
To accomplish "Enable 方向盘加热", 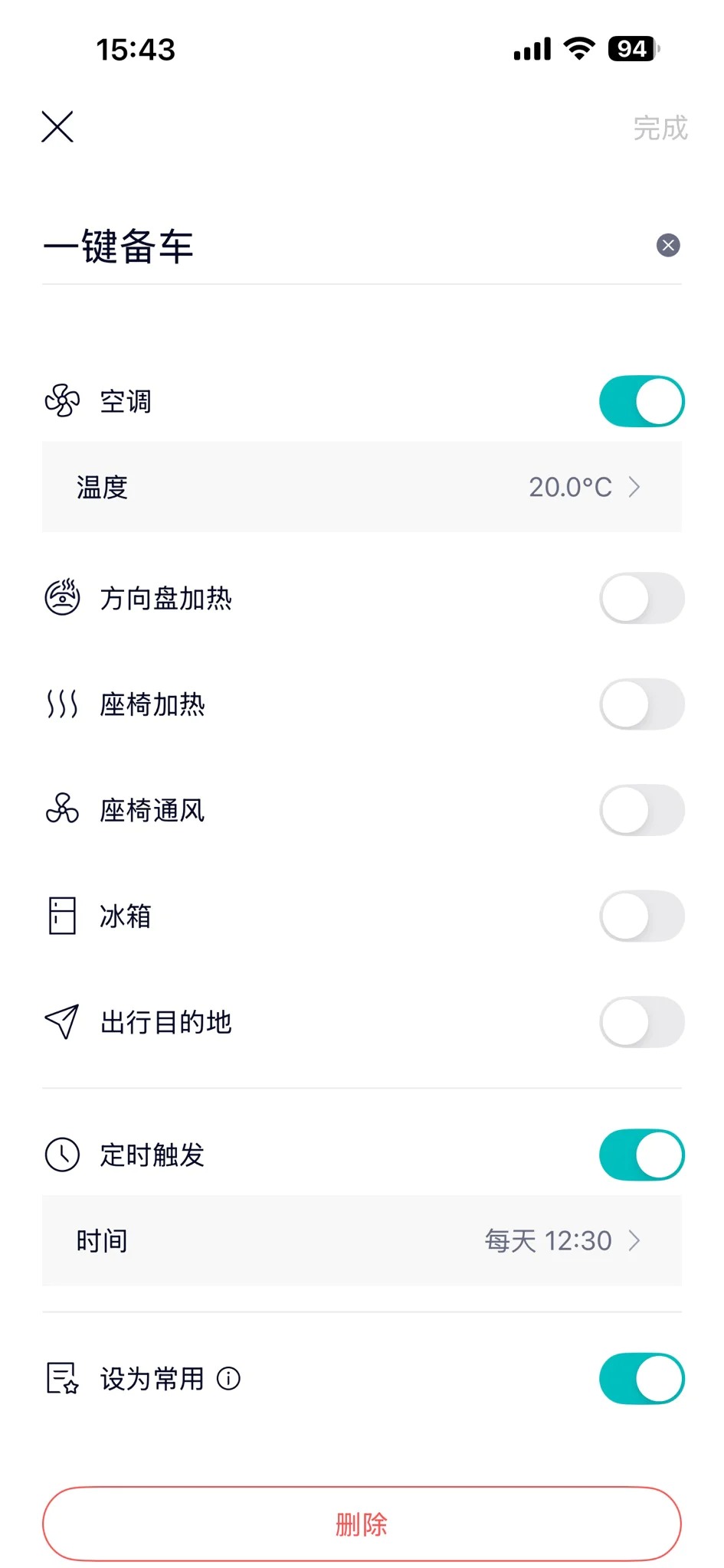I will [641, 598].
